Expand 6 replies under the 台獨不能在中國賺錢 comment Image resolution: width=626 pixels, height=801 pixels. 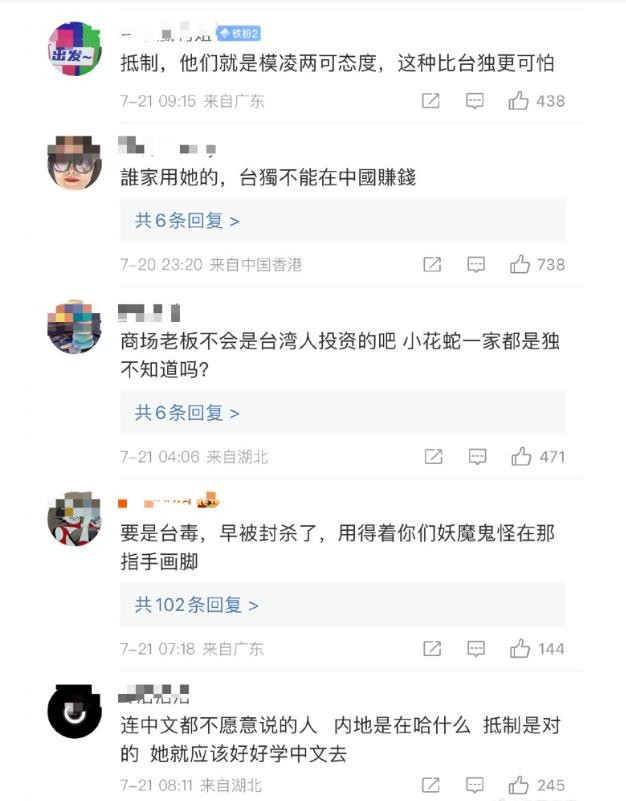pos(187,220)
